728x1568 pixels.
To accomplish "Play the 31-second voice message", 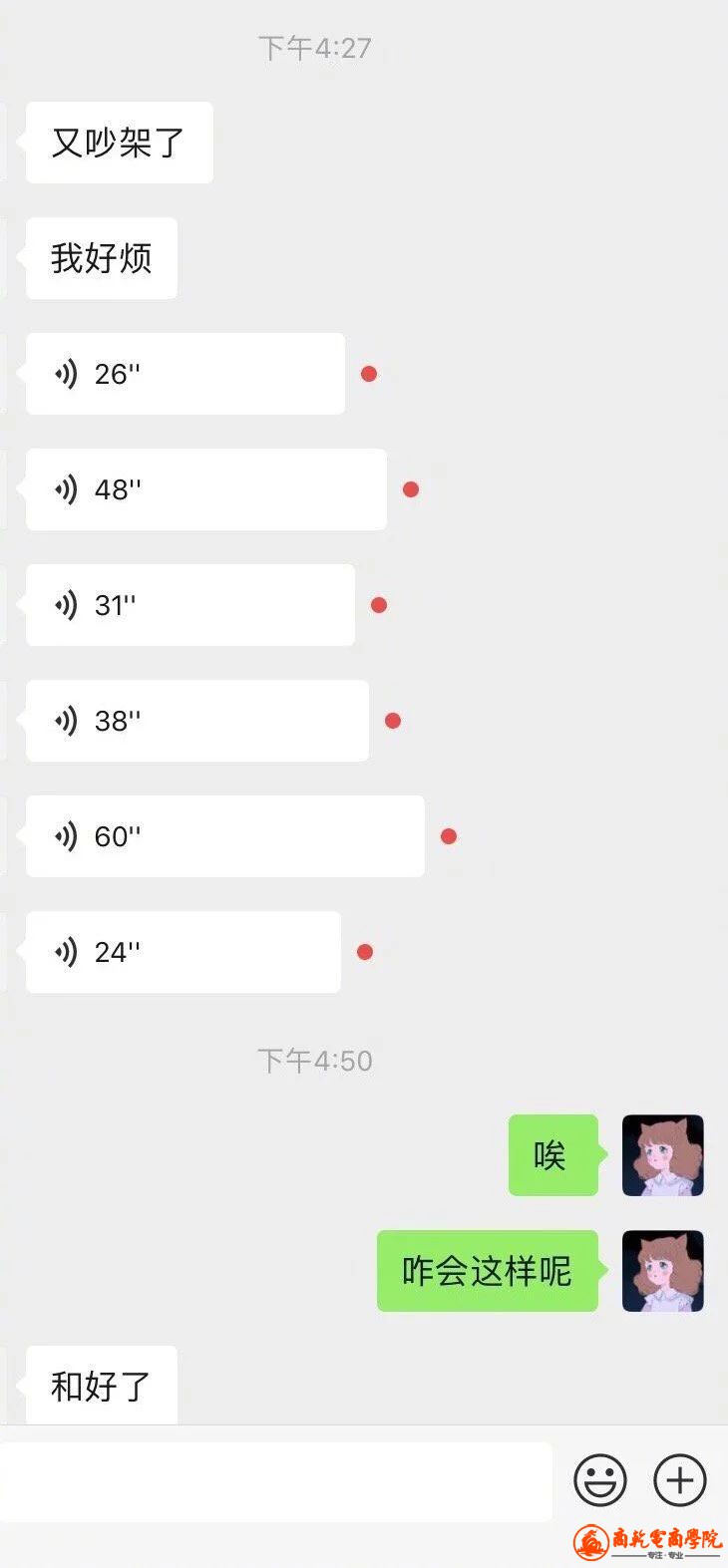I will tap(189, 605).
